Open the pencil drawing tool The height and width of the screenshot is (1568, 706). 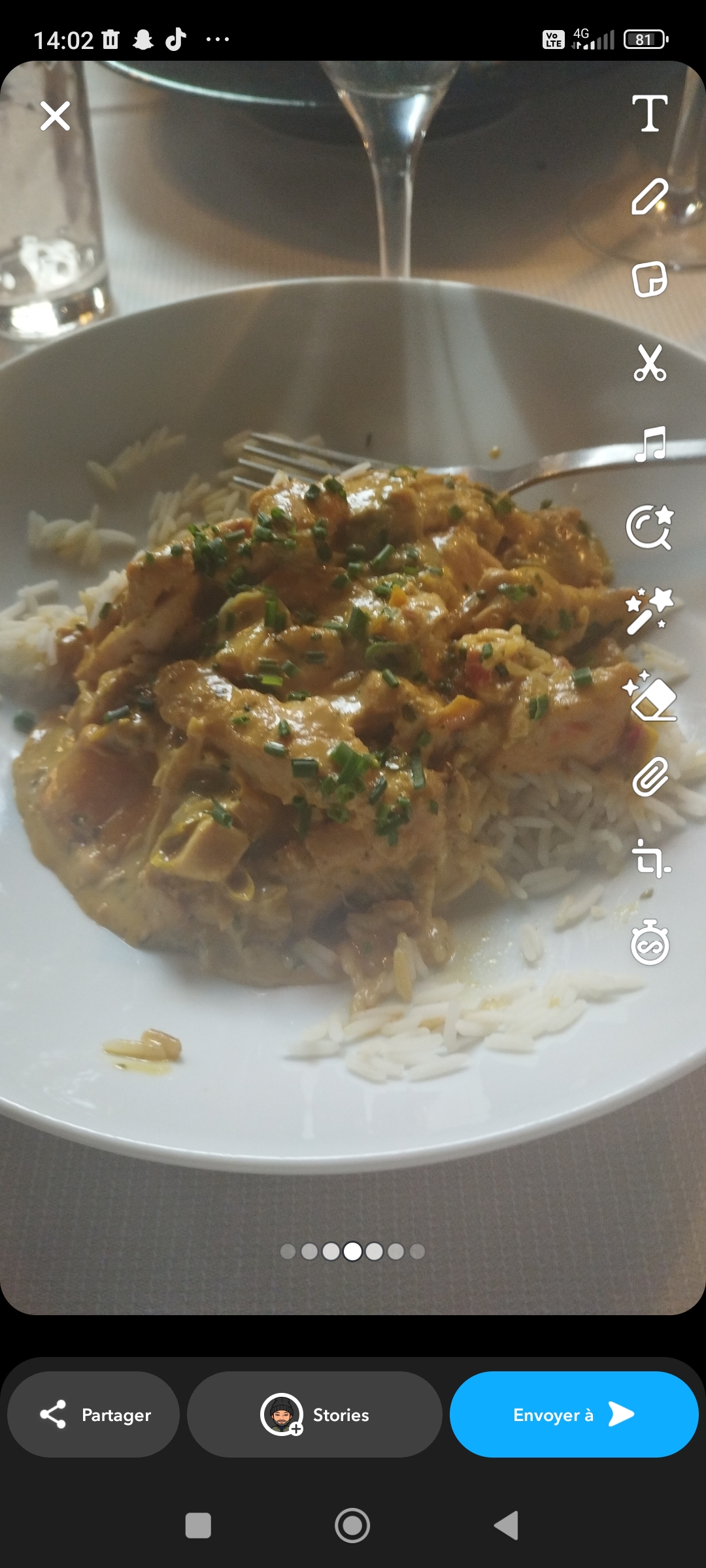[650, 196]
